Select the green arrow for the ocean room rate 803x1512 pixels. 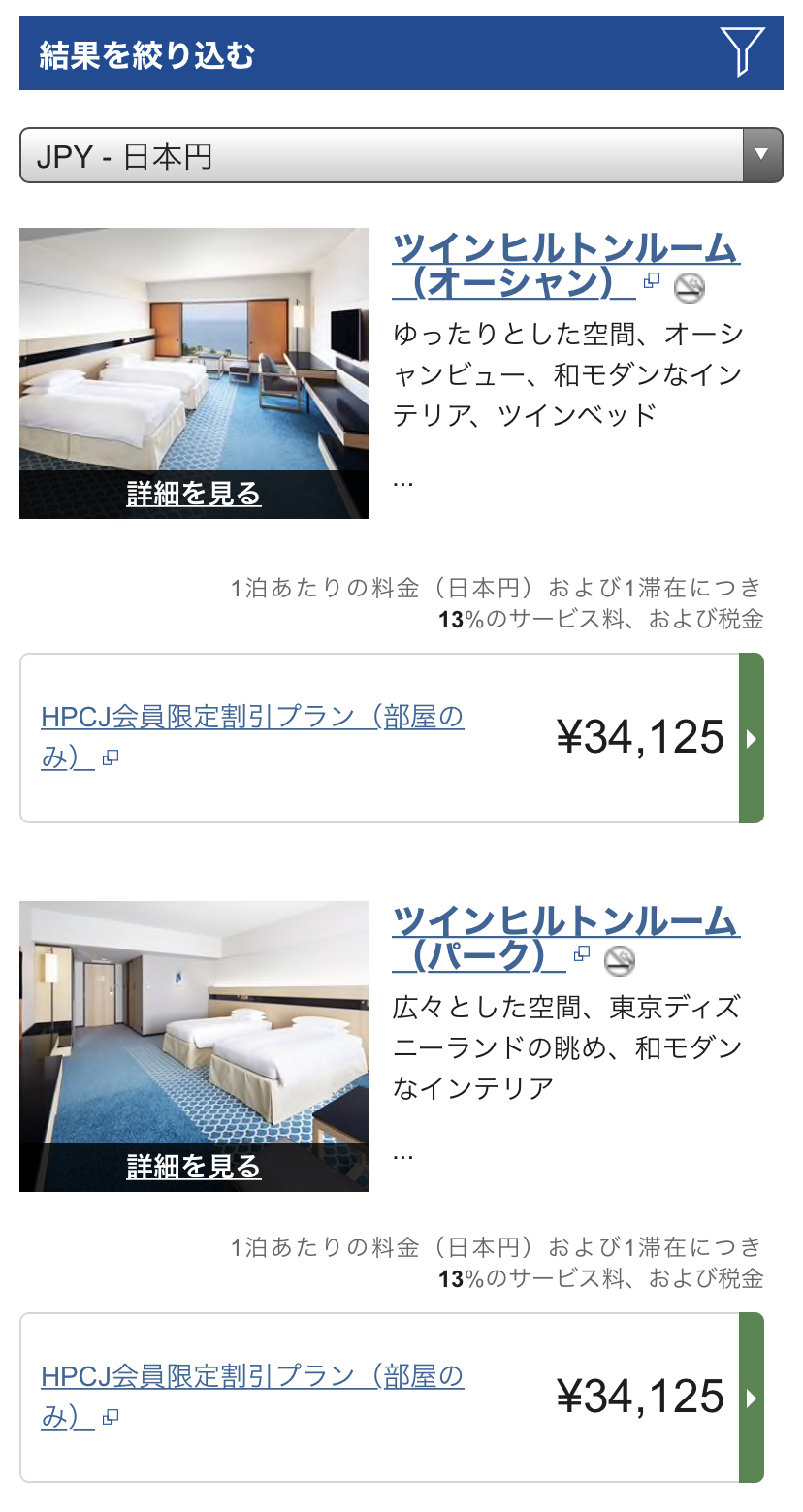(752, 738)
